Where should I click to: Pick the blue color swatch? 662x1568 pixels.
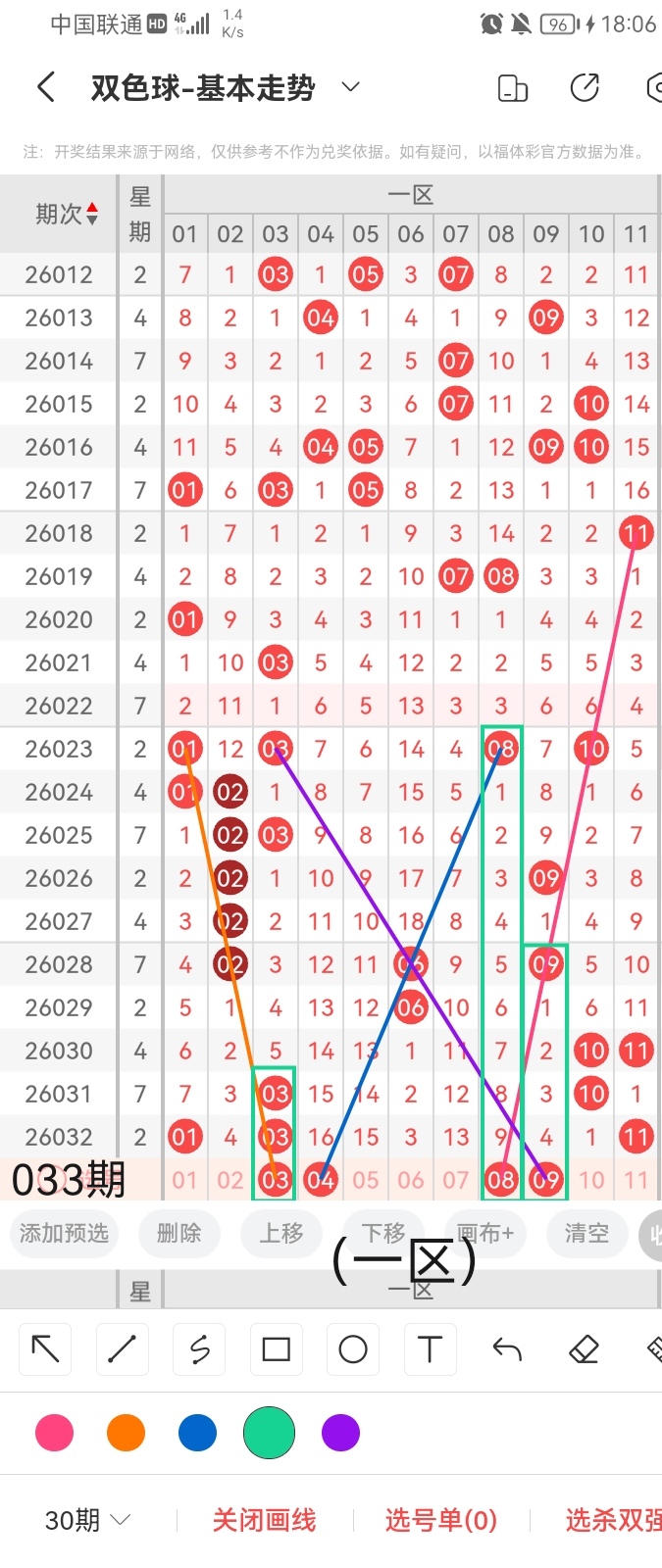(197, 1433)
